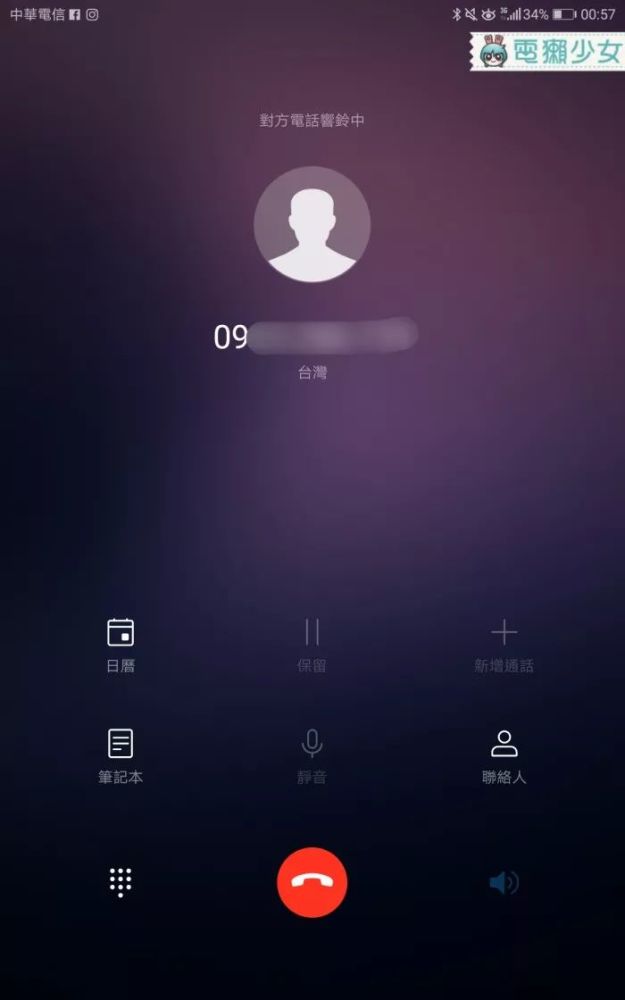The width and height of the screenshot is (625, 1000).
Task: End the outgoing call
Action: tap(312, 882)
